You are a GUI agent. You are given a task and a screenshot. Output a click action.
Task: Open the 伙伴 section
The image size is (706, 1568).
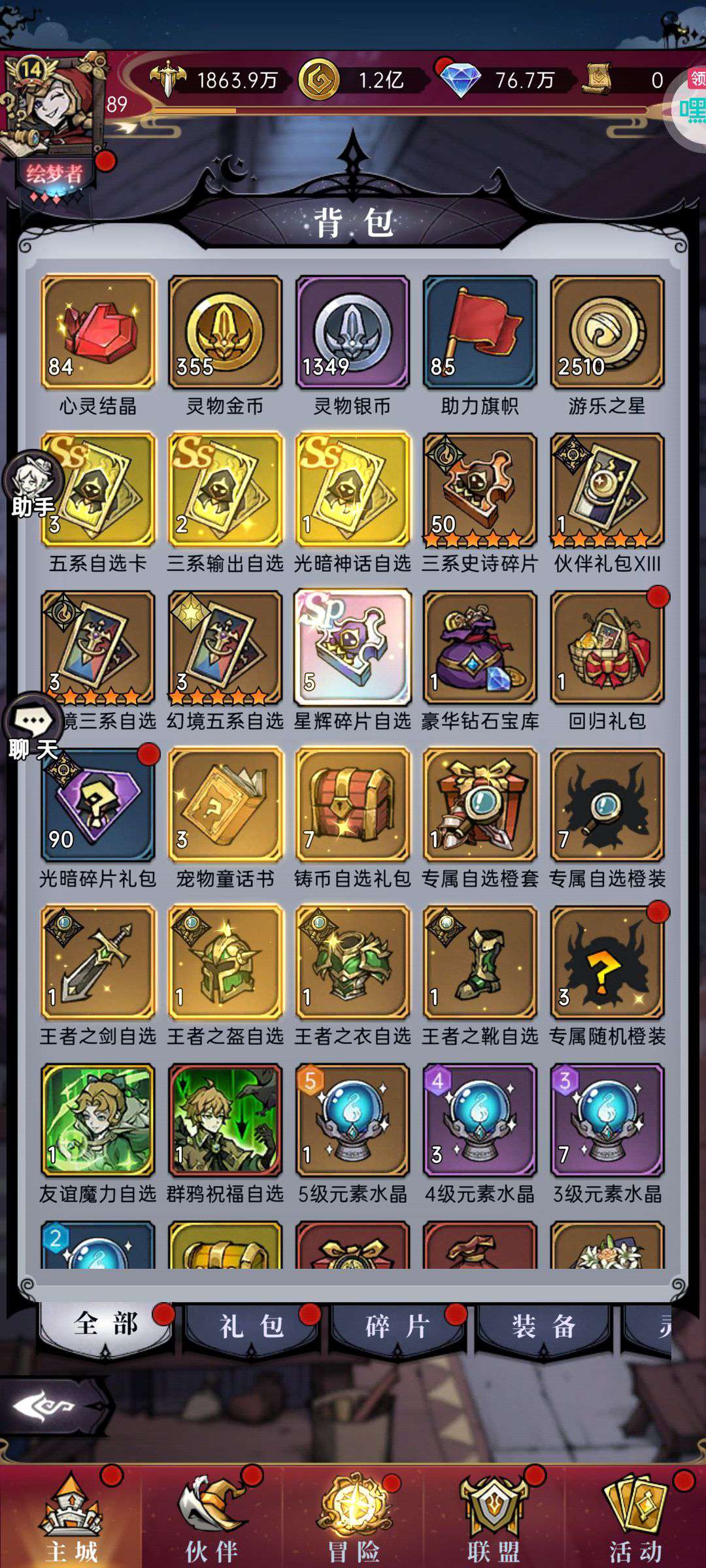pyautogui.click(x=212, y=1517)
